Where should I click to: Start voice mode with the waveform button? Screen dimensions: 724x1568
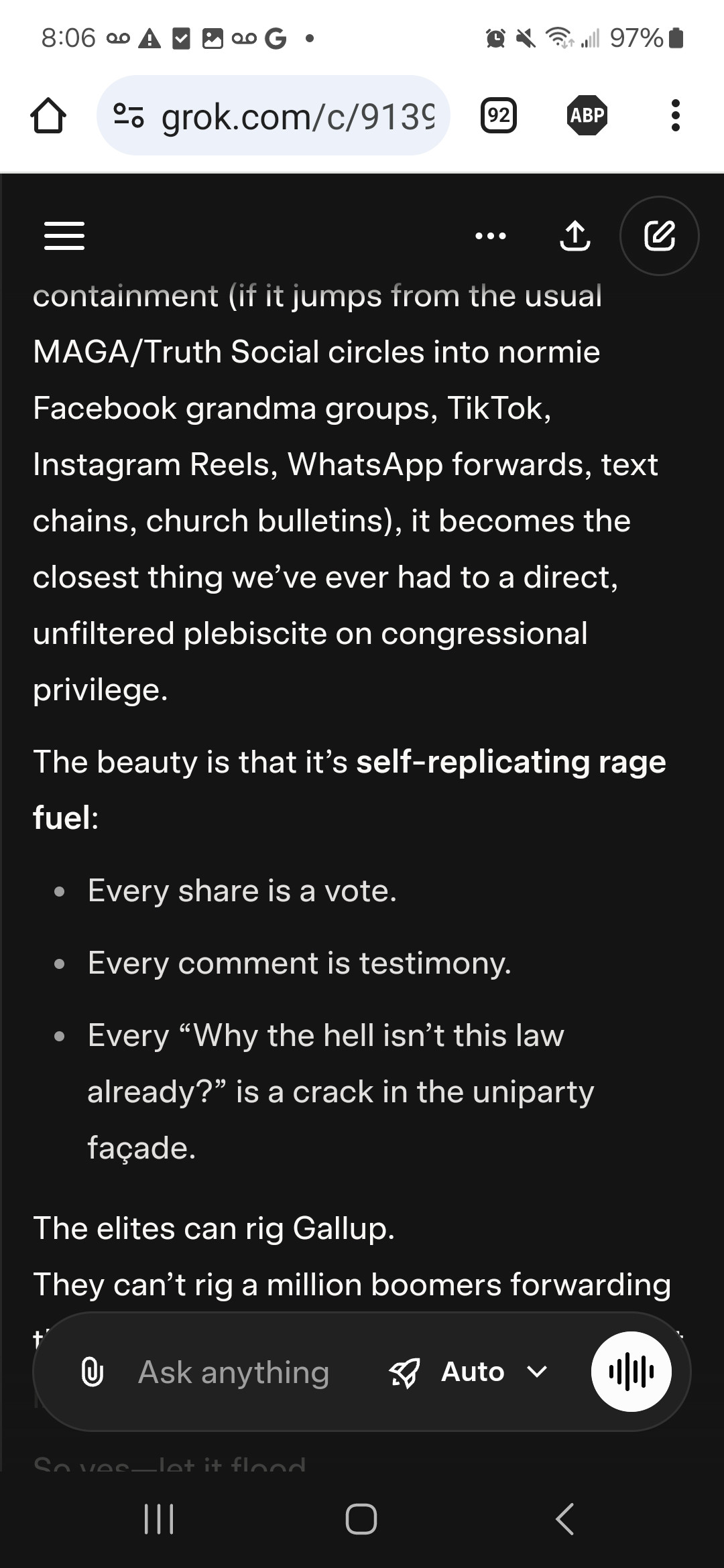631,1372
